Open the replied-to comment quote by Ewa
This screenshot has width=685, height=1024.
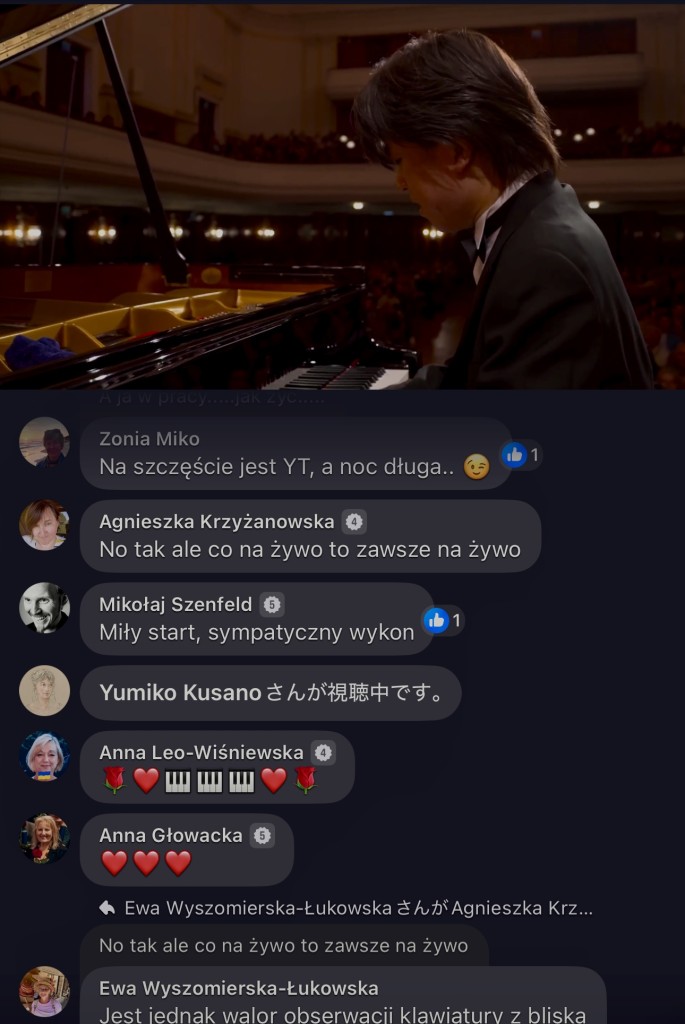(x=283, y=945)
